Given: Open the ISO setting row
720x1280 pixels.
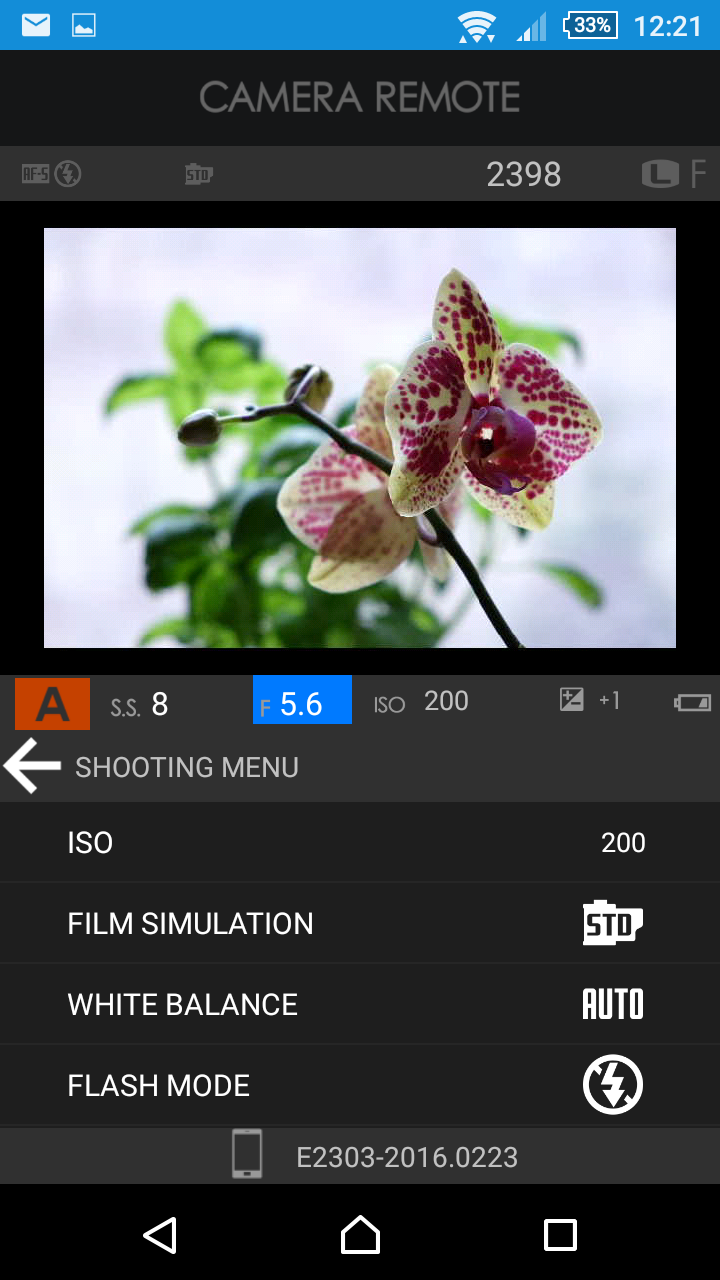Looking at the screenshot, I should (360, 843).
